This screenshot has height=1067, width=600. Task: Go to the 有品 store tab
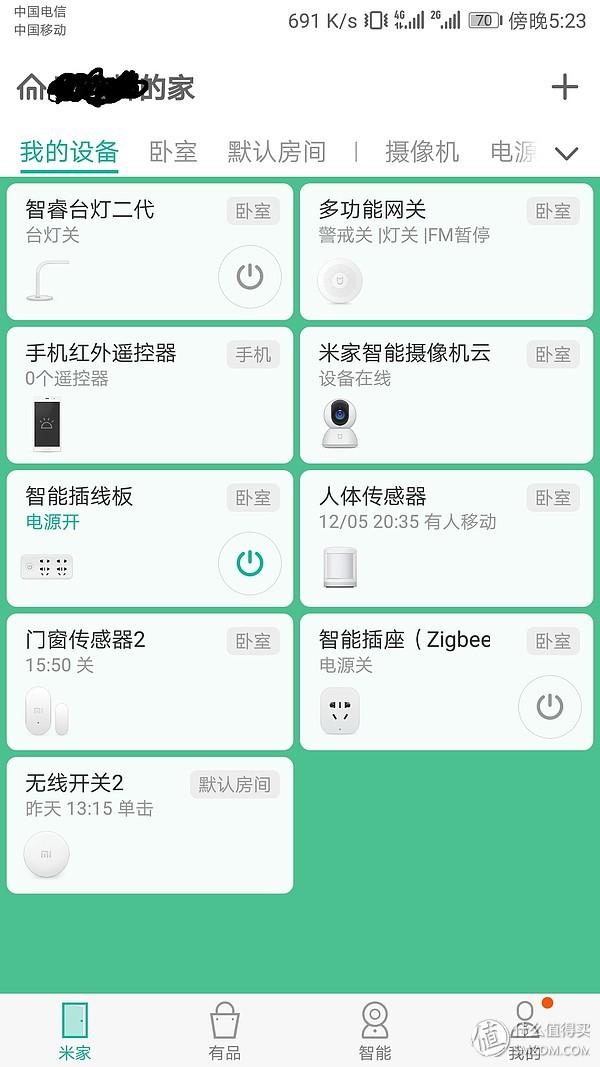(x=224, y=1030)
